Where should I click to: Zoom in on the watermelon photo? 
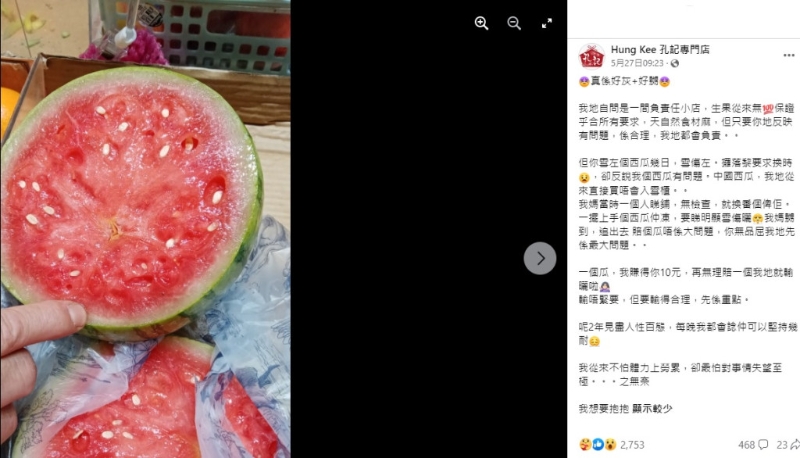pyautogui.click(x=481, y=23)
